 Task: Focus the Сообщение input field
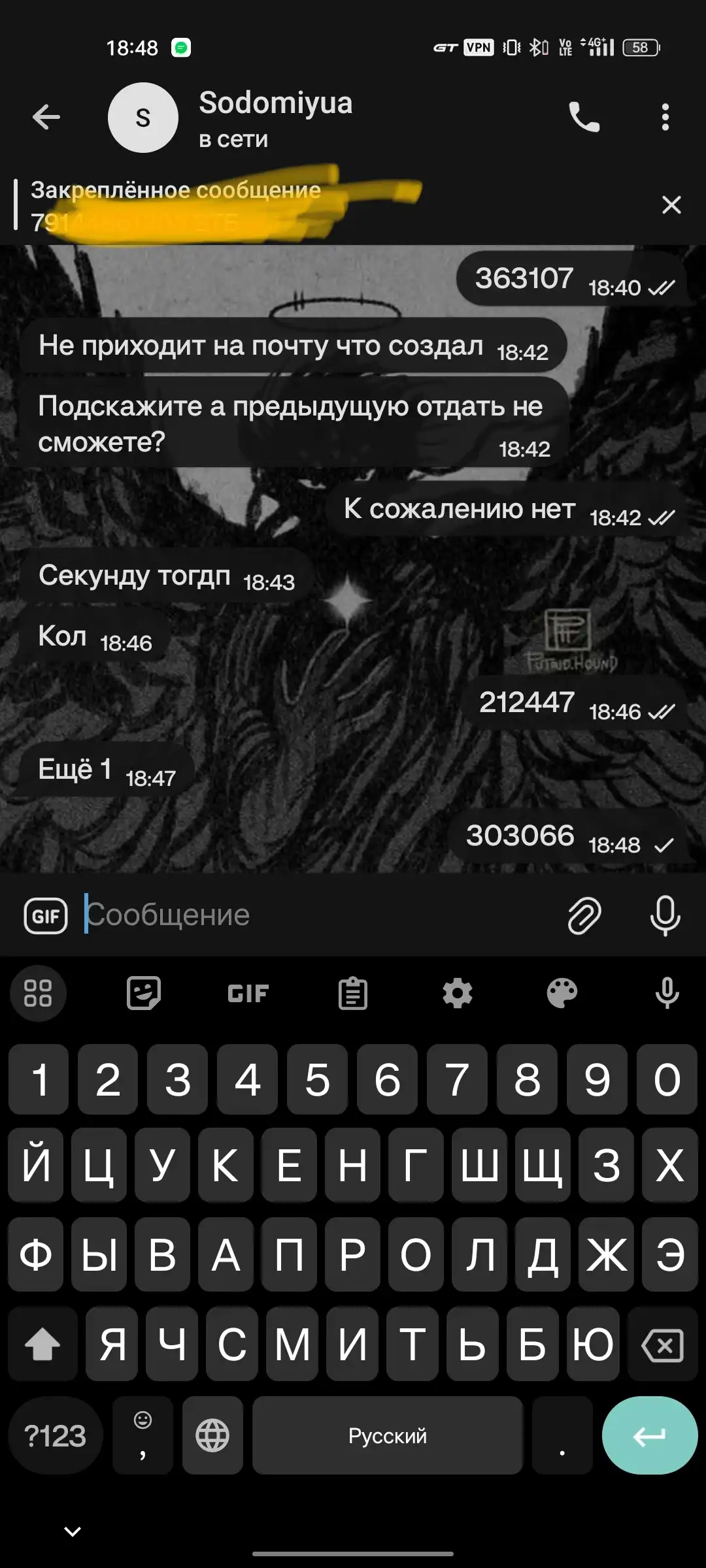click(x=320, y=915)
